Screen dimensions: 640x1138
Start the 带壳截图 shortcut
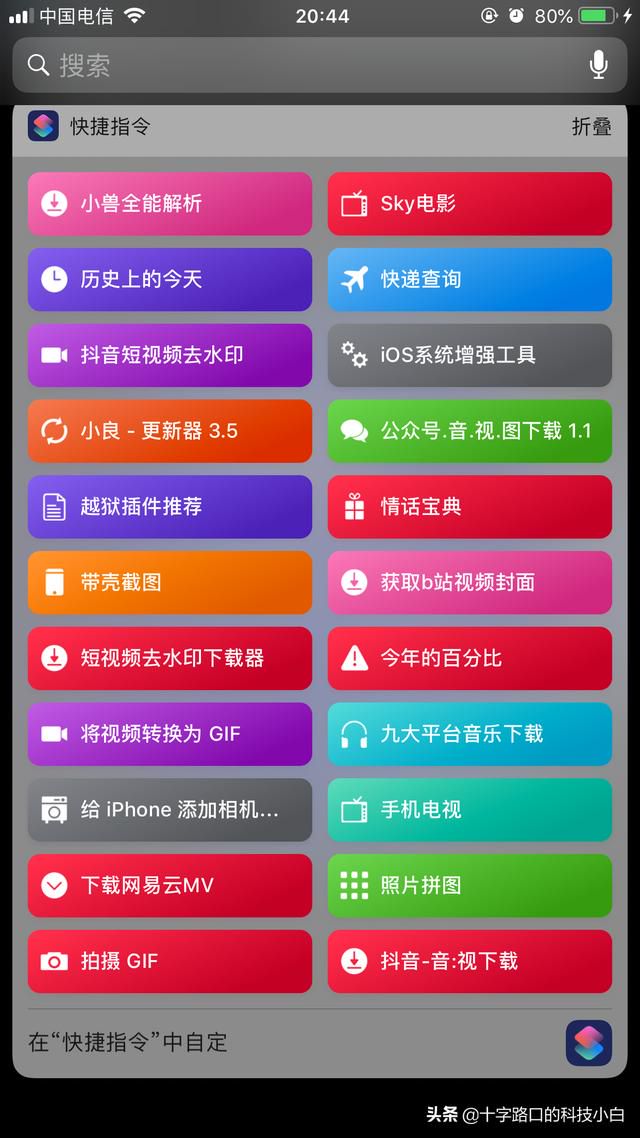pos(170,582)
